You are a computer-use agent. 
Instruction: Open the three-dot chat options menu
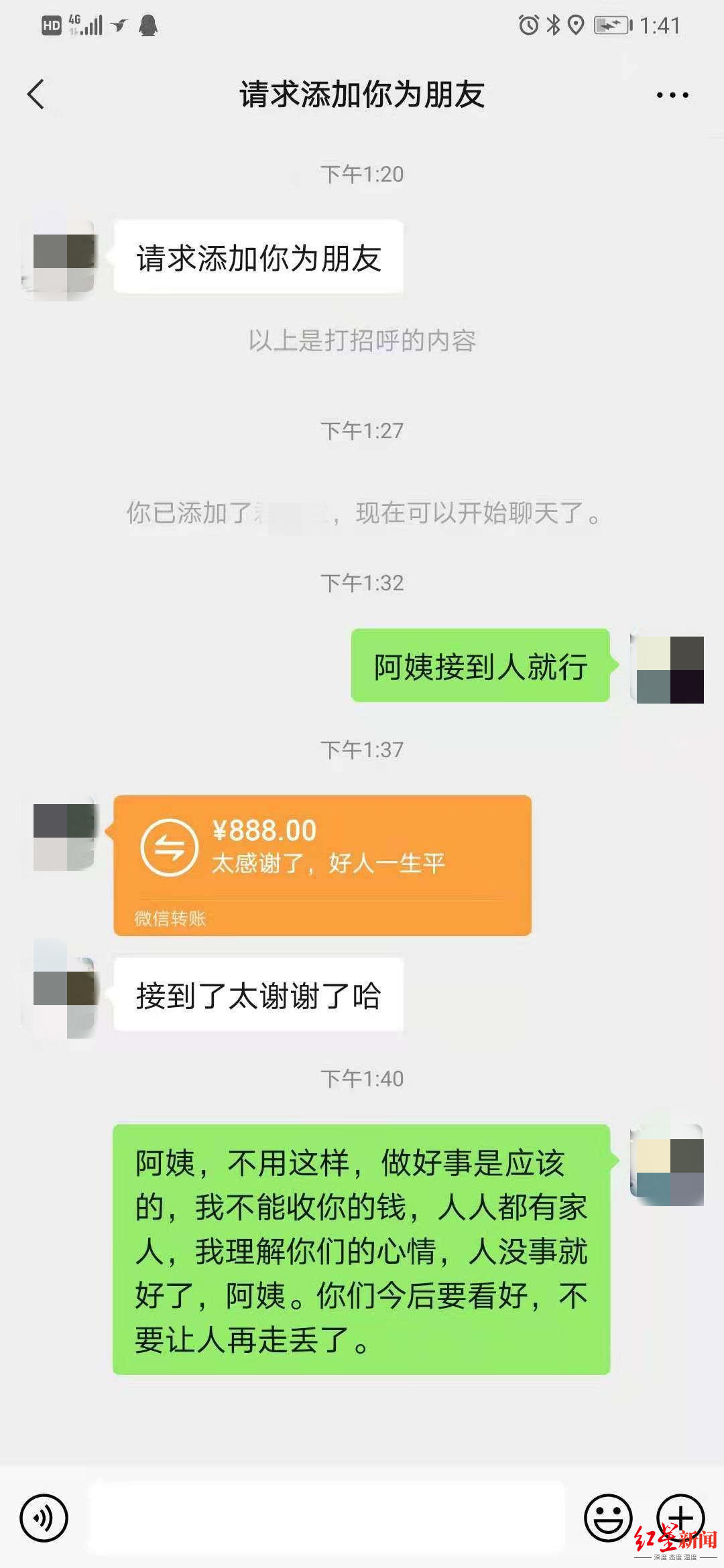[x=672, y=95]
